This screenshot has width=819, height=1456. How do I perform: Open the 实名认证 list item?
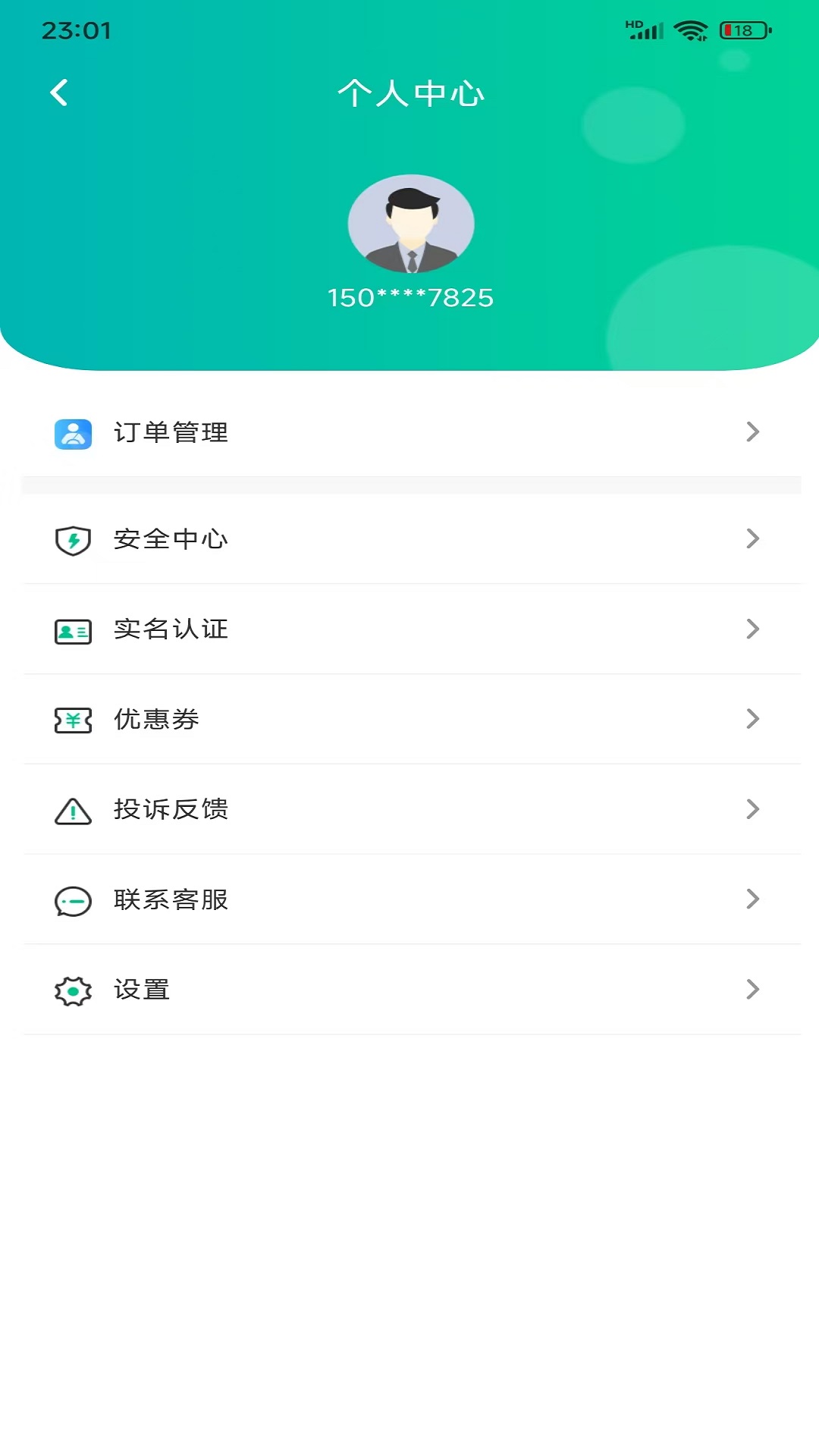tap(171, 629)
